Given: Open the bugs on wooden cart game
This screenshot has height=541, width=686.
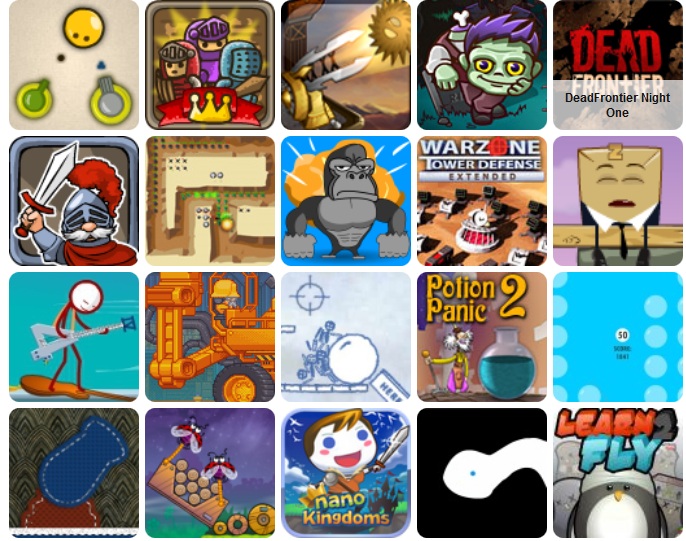Looking at the screenshot, I should [209, 472].
